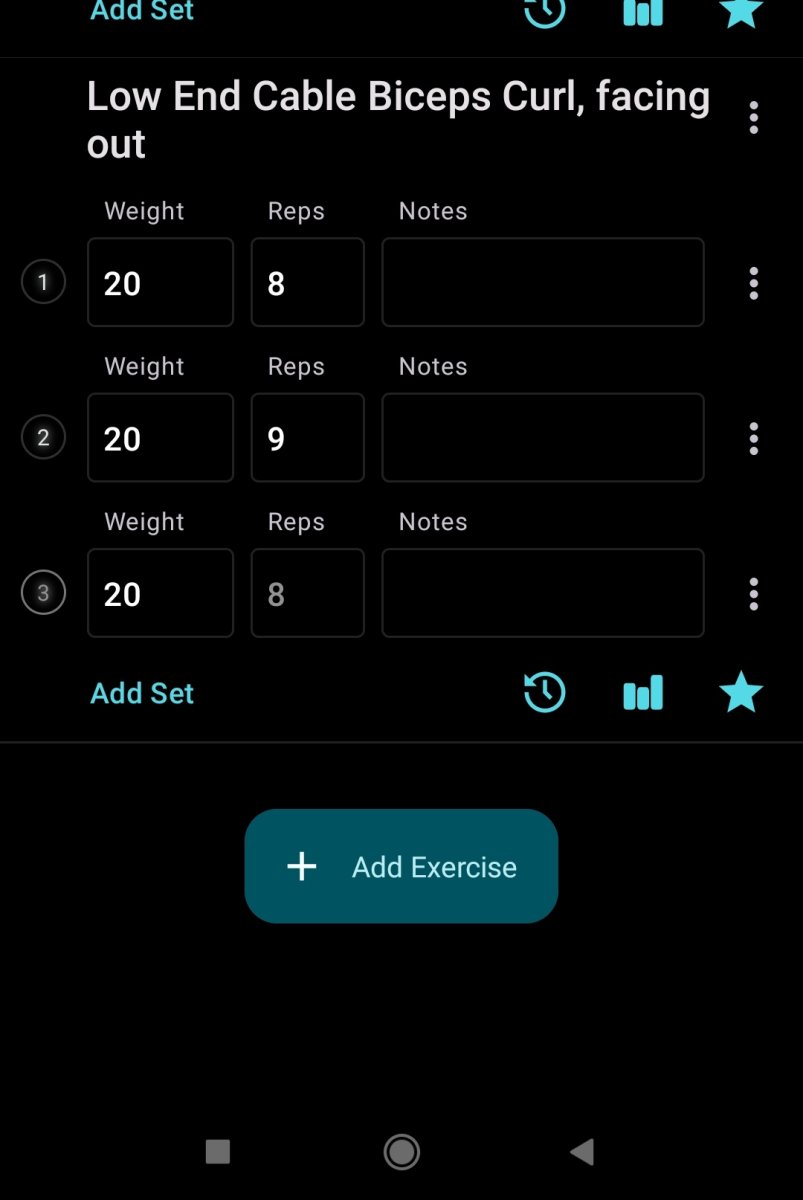
Task: Tap notes field of set 1
Action: click(542, 283)
